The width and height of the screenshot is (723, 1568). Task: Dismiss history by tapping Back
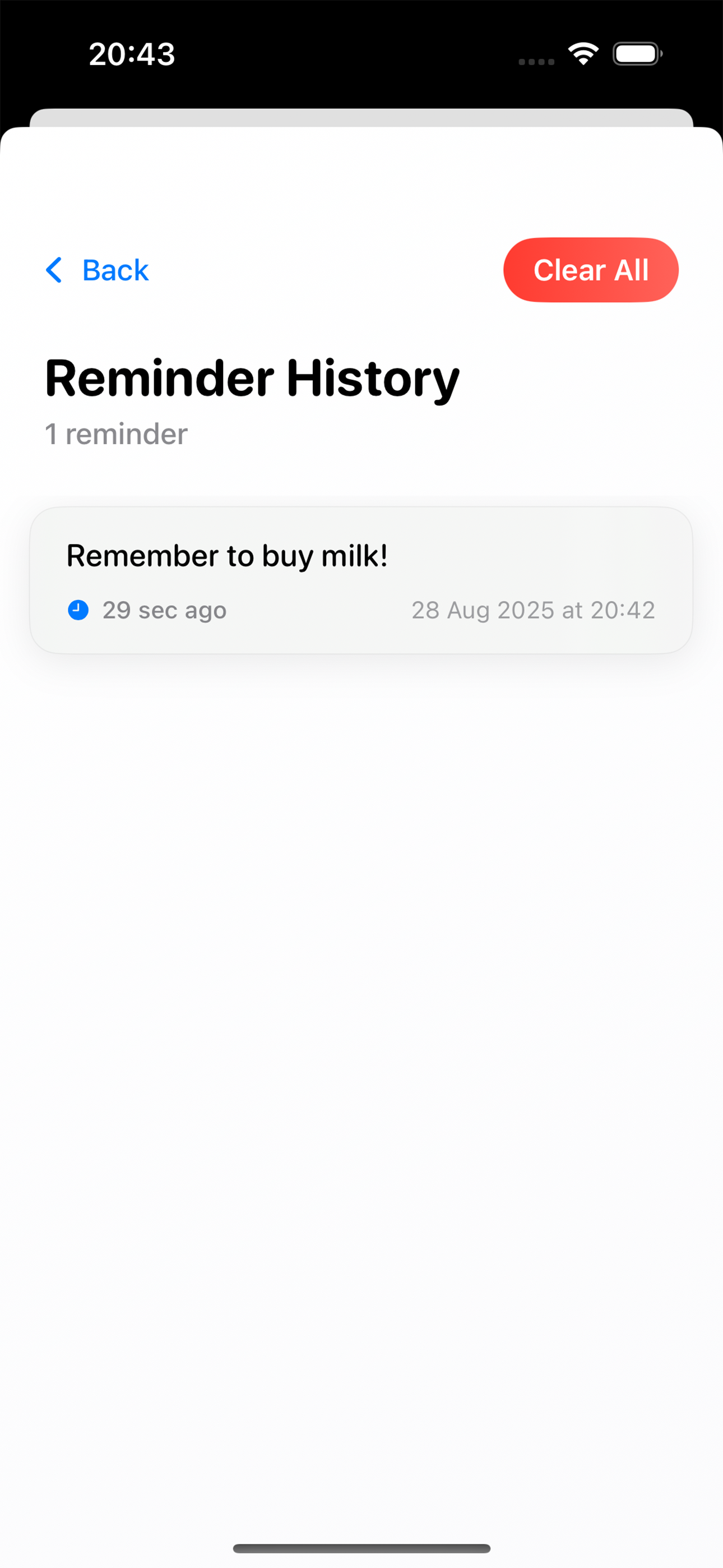pyautogui.click(x=98, y=270)
